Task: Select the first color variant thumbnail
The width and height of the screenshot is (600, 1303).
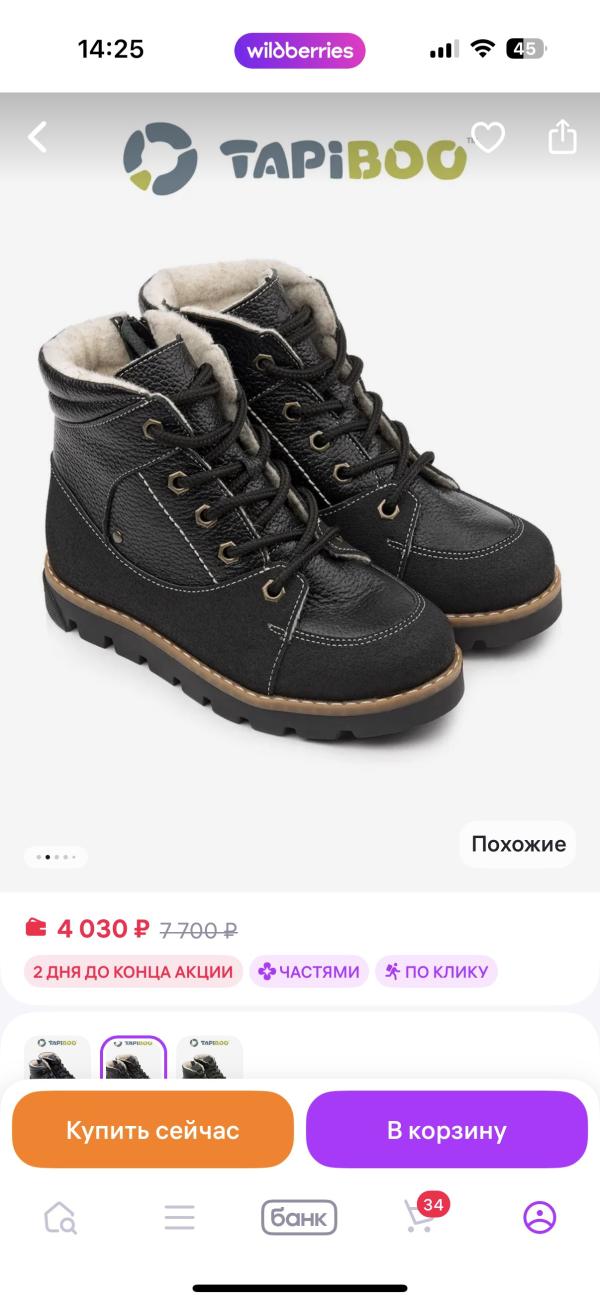Action: 57,1059
